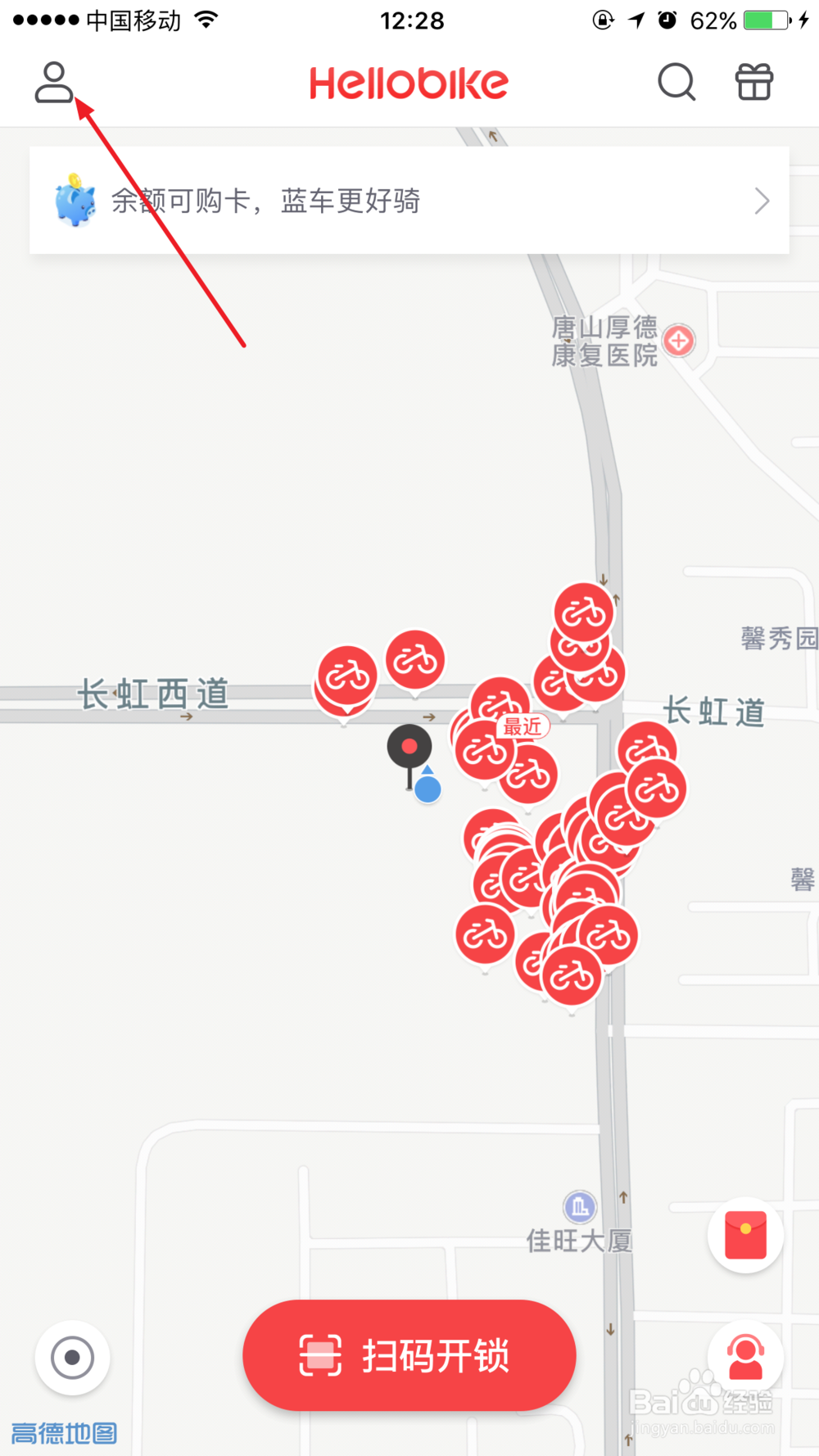Open the 余额可购卡 banner
819x1456 pixels.
[x=409, y=201]
